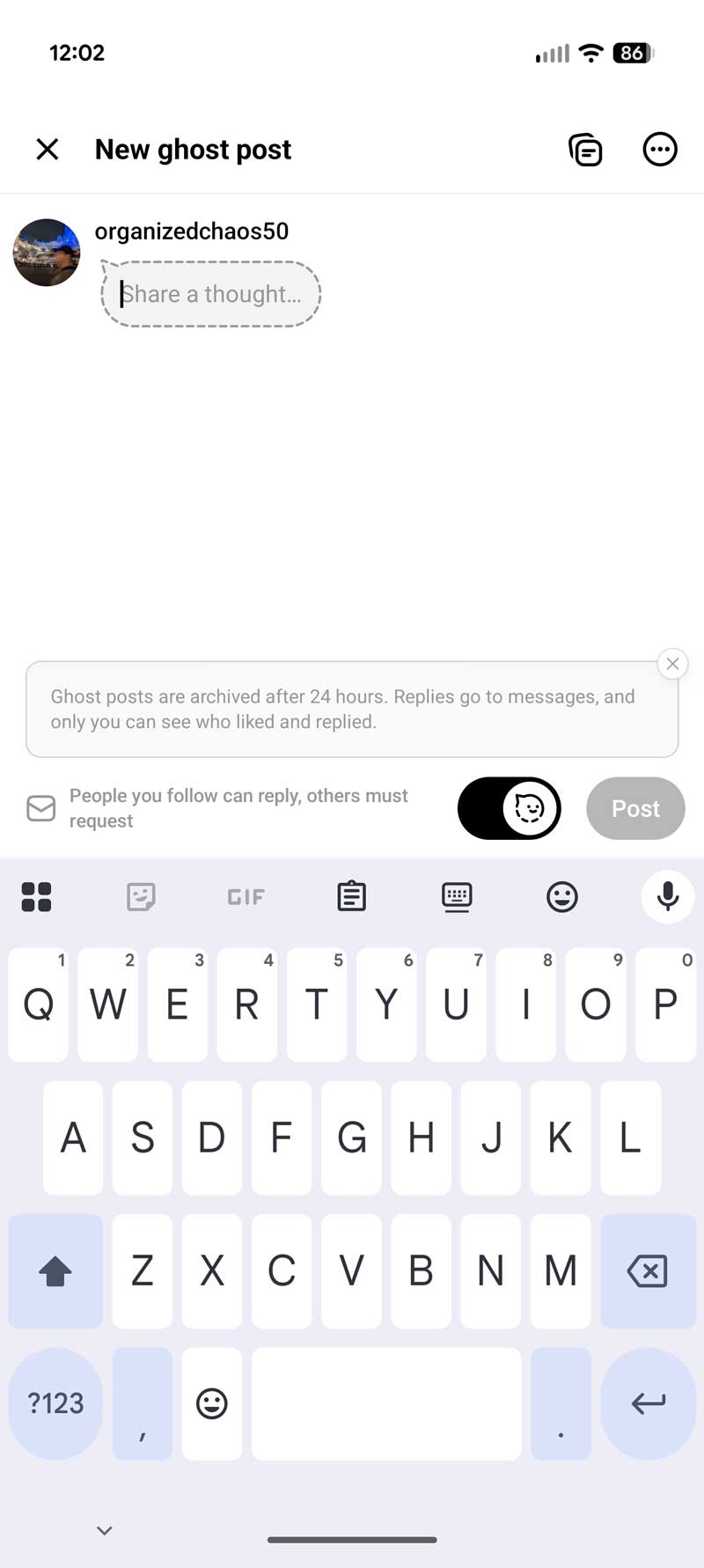Open the sticker picker on the keyboard toolbar
704x1568 pixels.
[x=141, y=896]
